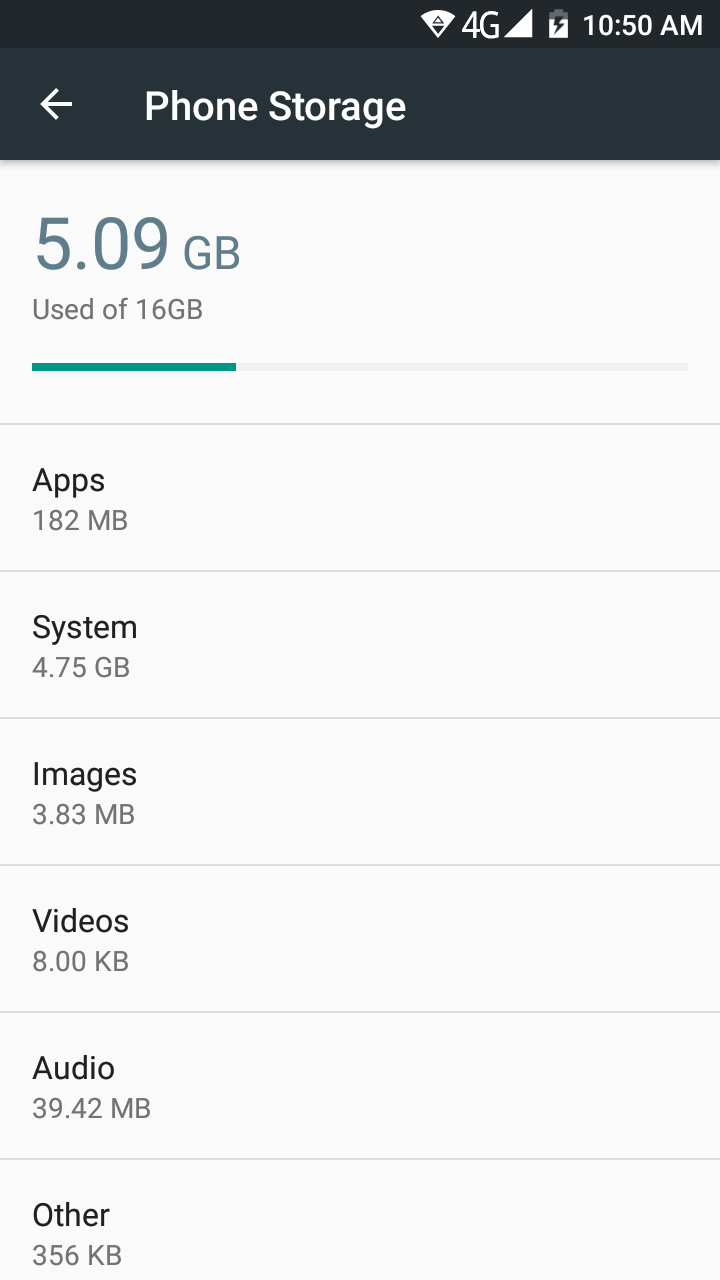720x1280 pixels.
Task: Open the System storage details
Action: 360,645
